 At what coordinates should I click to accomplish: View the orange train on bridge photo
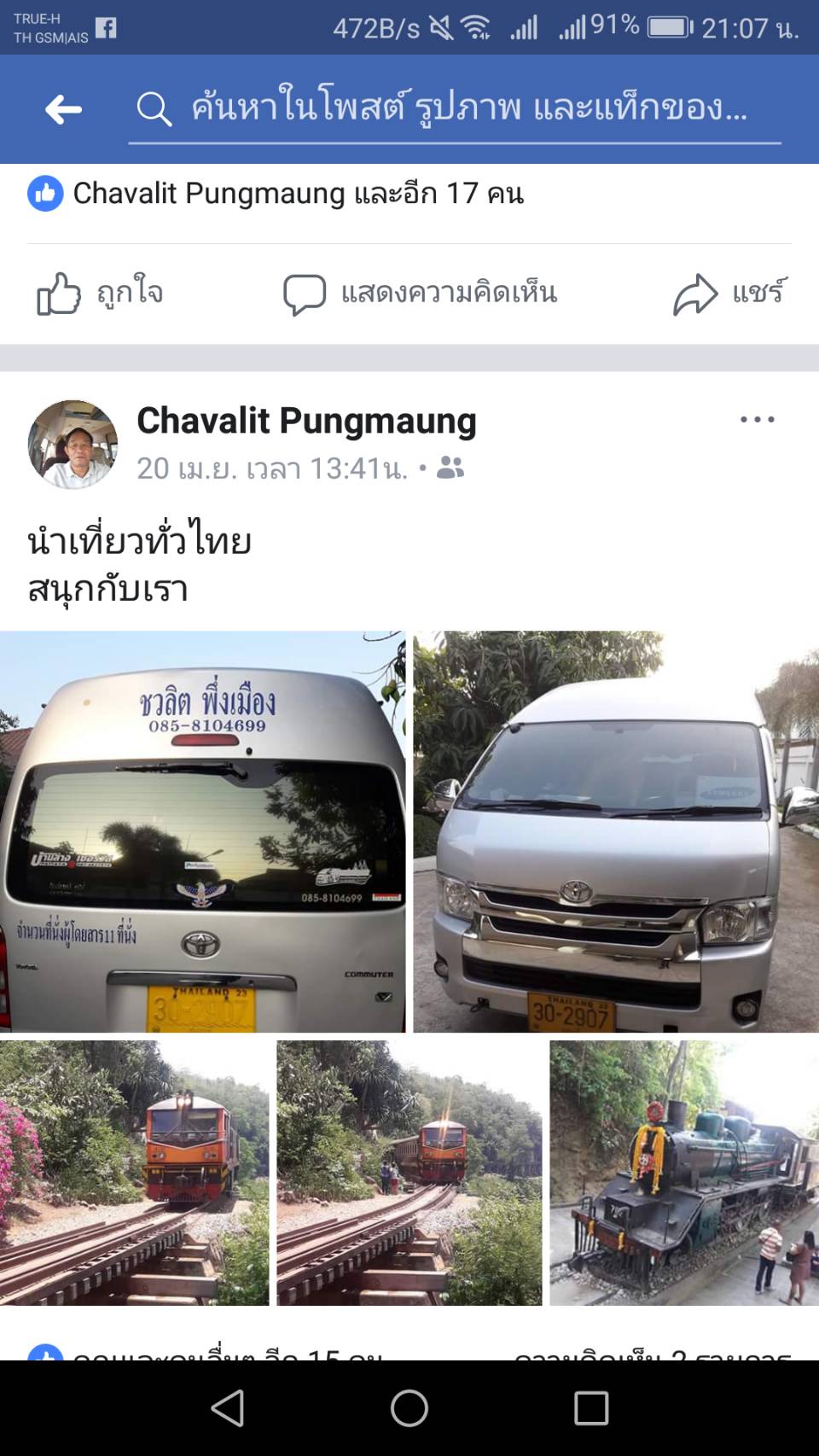point(134,1173)
